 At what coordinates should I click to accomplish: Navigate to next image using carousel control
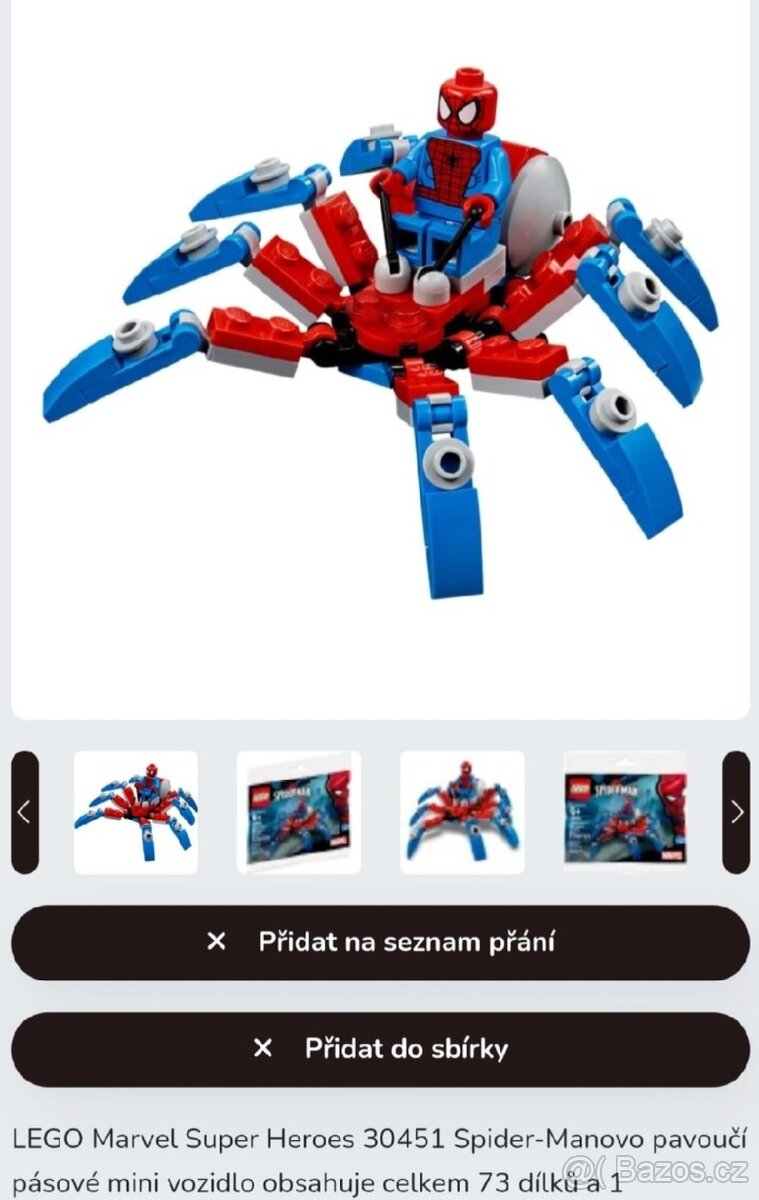[736, 810]
